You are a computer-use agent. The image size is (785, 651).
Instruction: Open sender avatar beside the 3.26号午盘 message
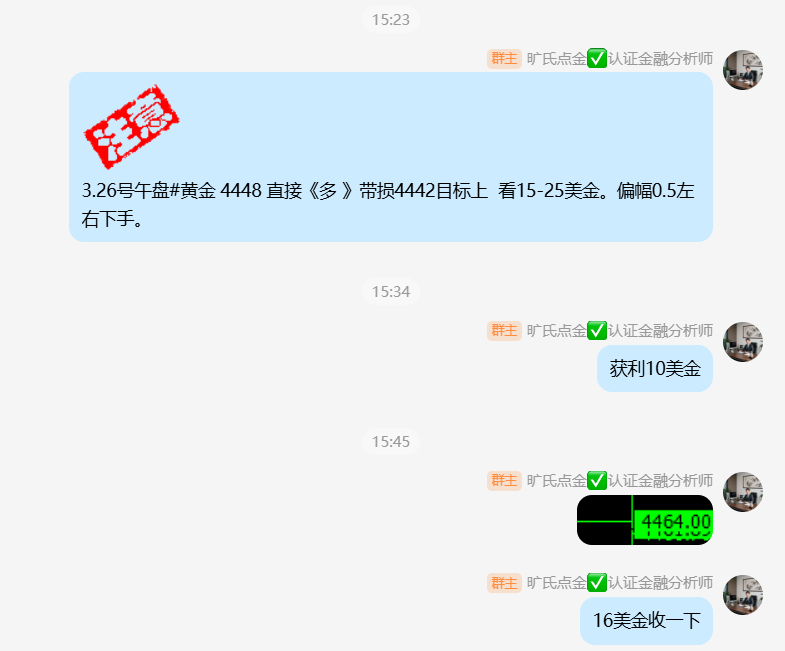[742, 70]
